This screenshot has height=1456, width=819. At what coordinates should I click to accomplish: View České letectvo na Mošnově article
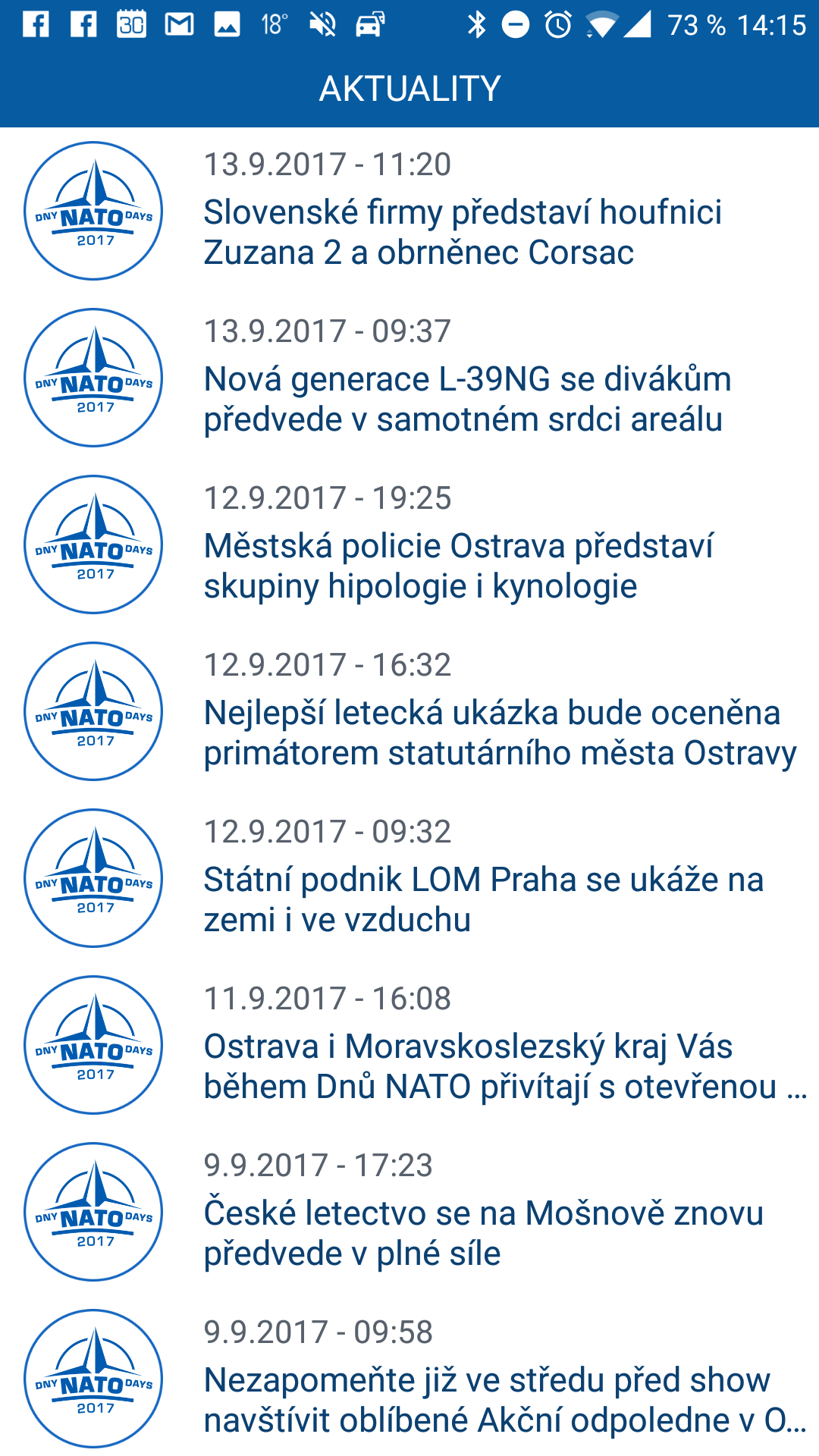click(x=409, y=1212)
